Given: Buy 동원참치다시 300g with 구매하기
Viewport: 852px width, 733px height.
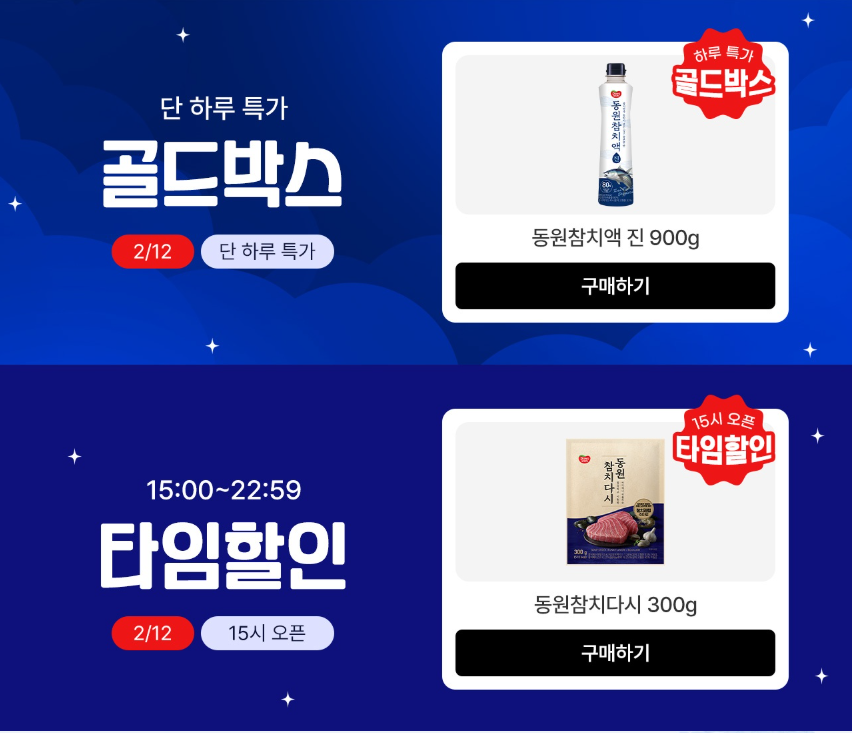Looking at the screenshot, I should click(615, 653).
